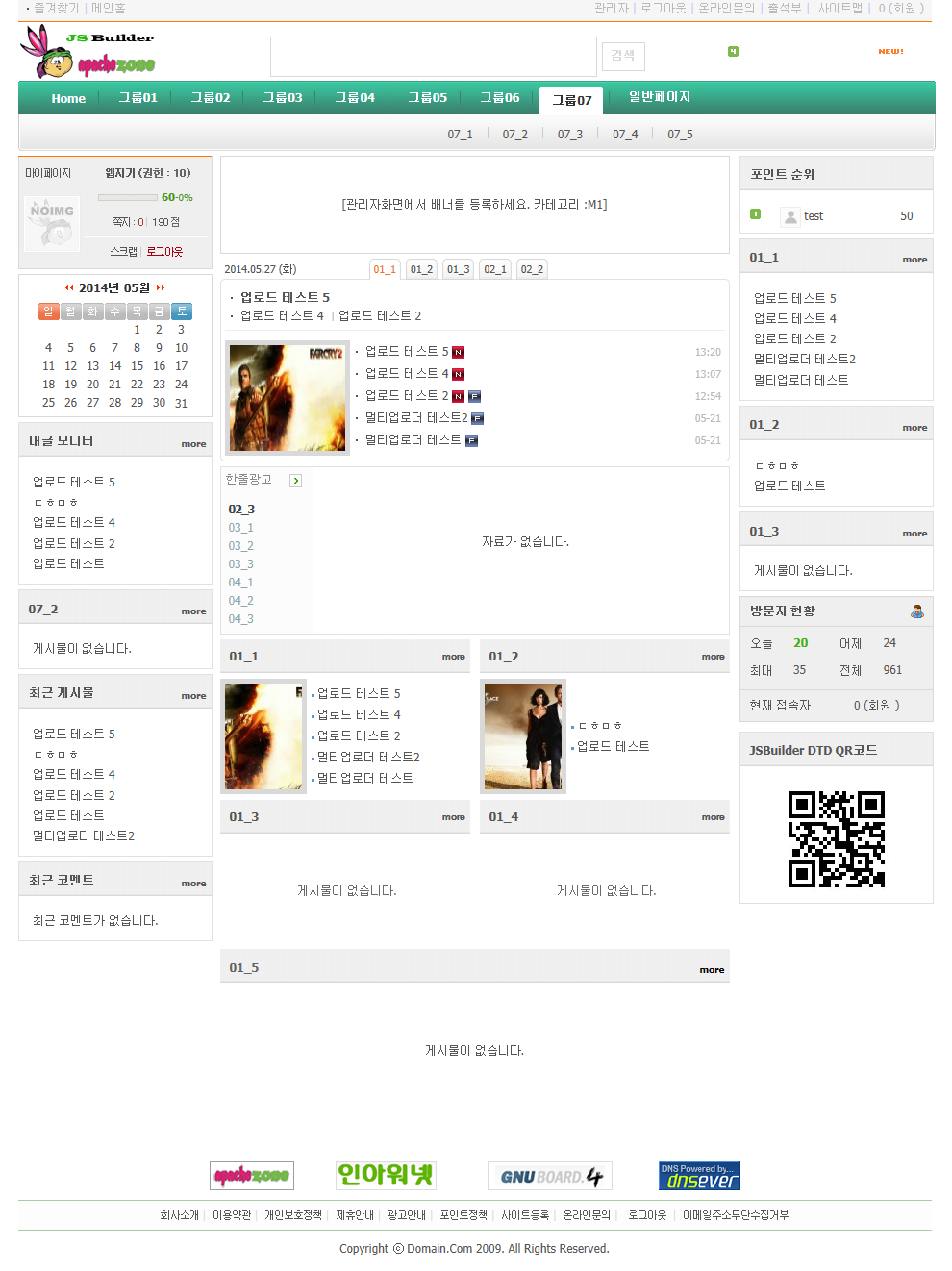The height and width of the screenshot is (1271, 952).
Task: Tap the 검색 search button
Action: click(623, 56)
